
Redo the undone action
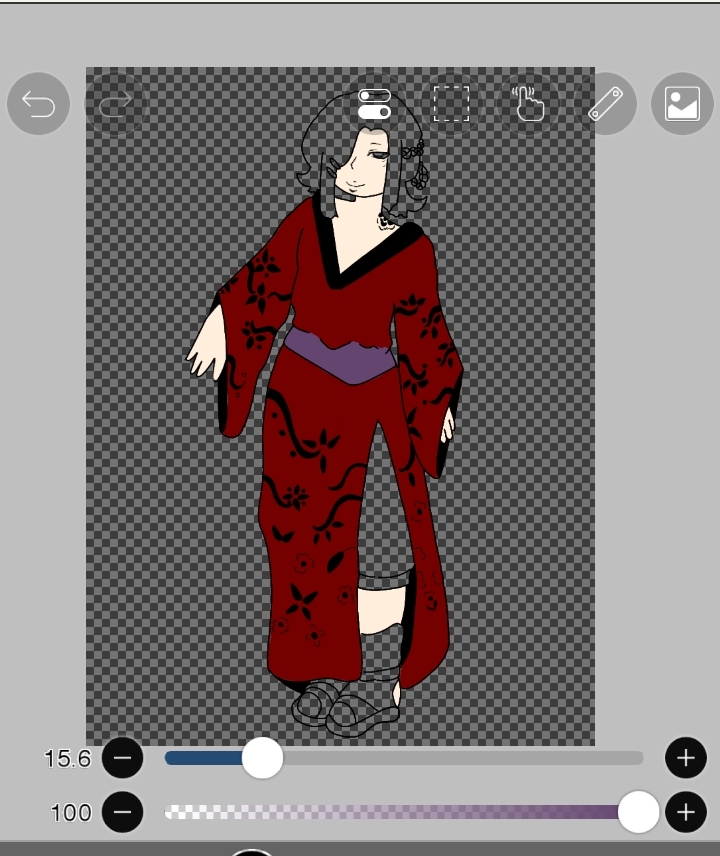point(115,104)
